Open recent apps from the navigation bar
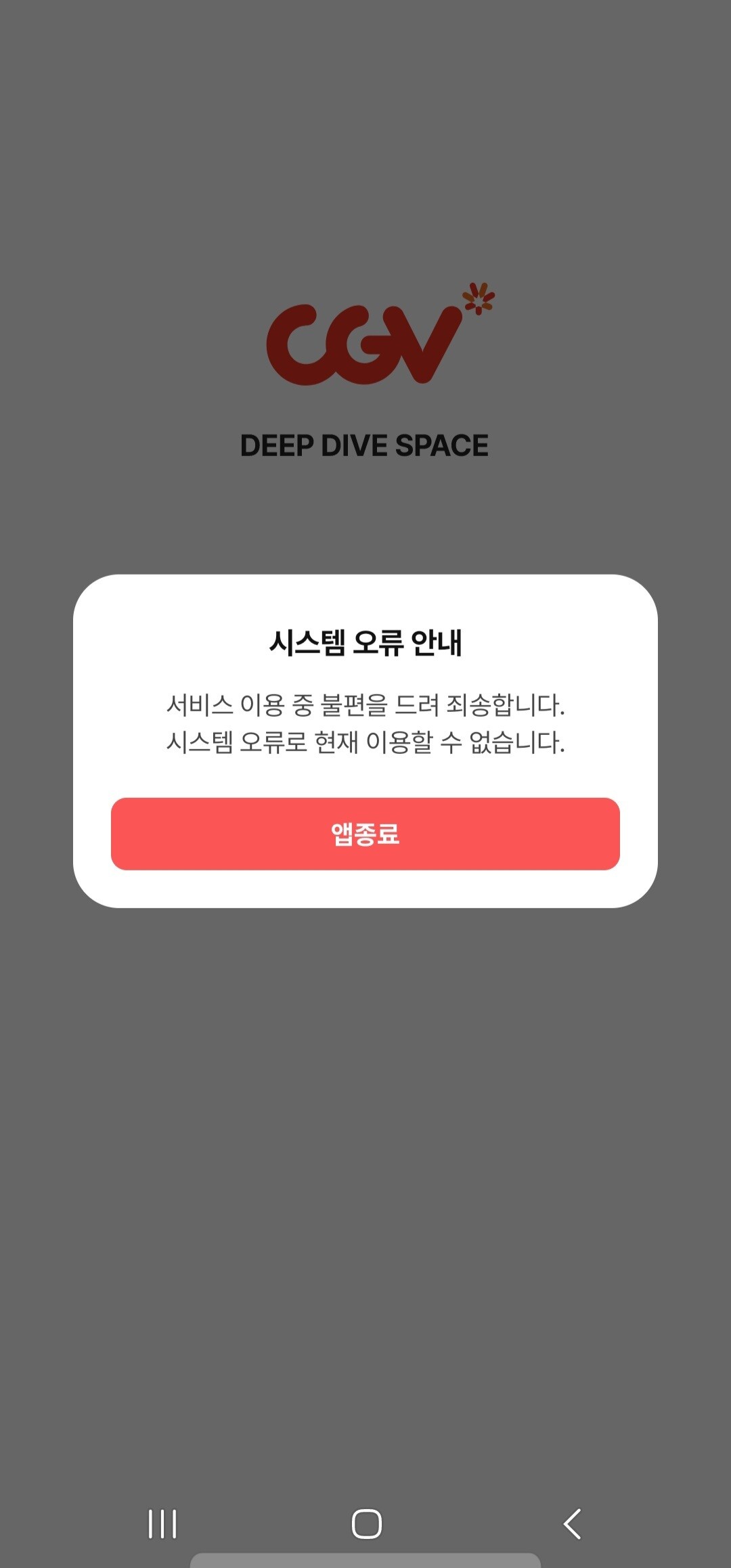The width and height of the screenshot is (731, 1568). pos(162,1524)
